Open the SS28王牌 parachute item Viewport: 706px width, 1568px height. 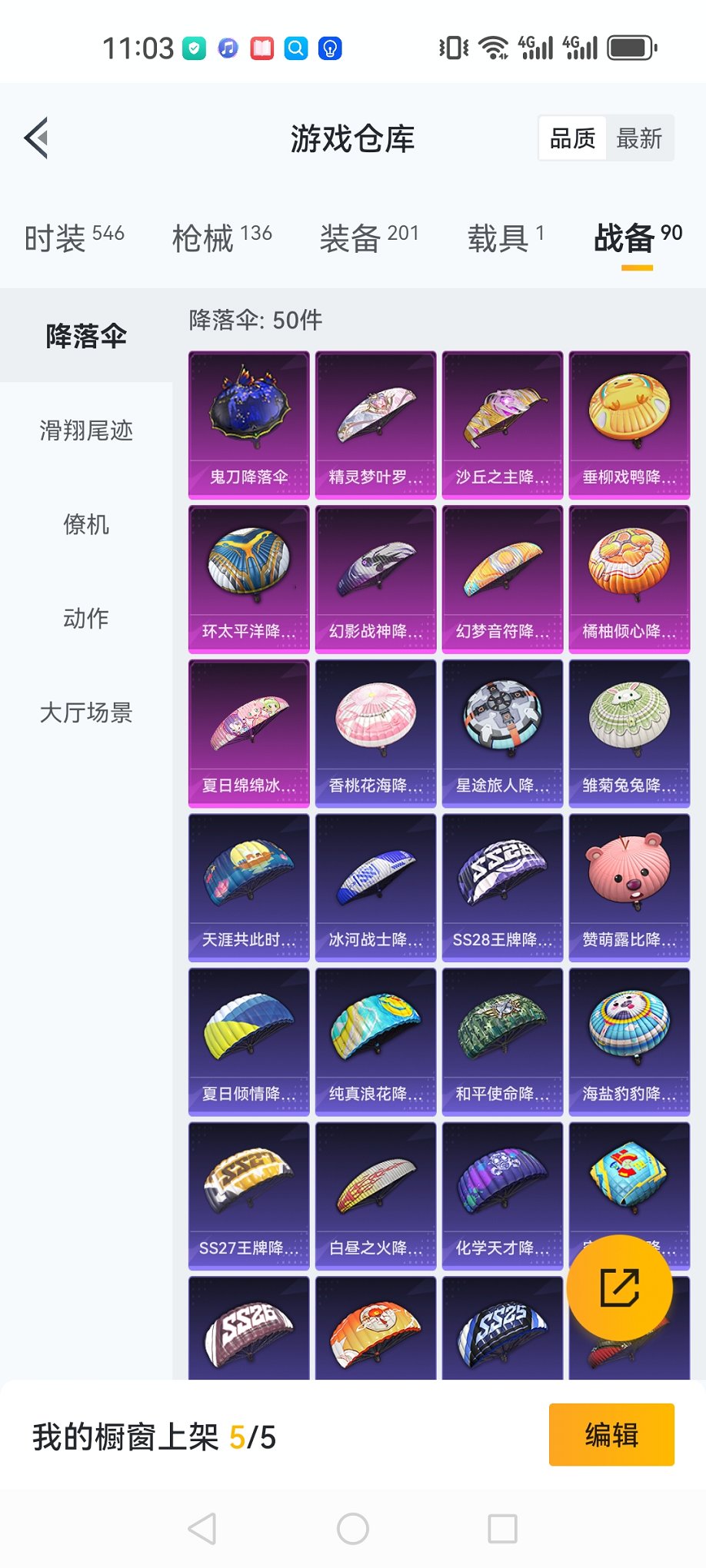click(502, 887)
